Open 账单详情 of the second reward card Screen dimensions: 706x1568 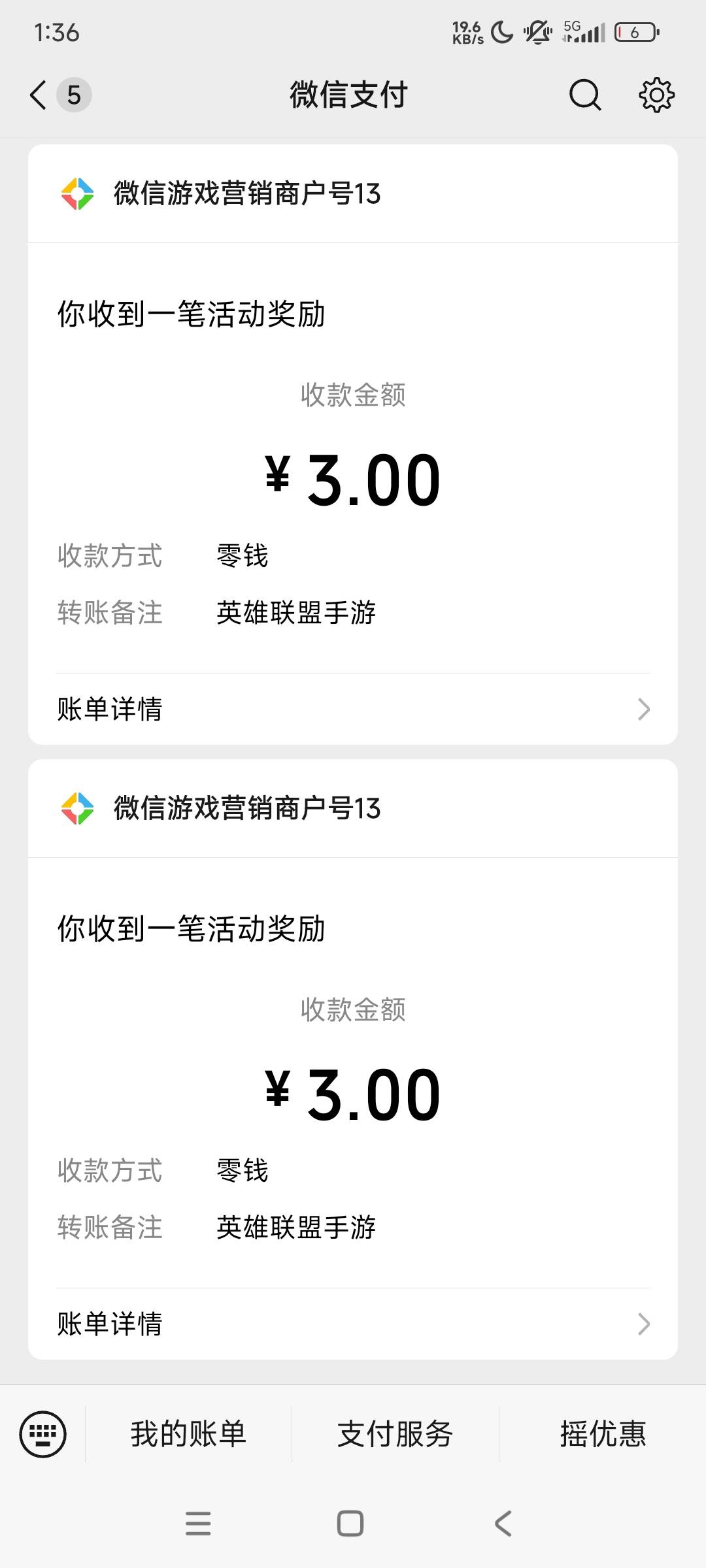(x=353, y=1324)
